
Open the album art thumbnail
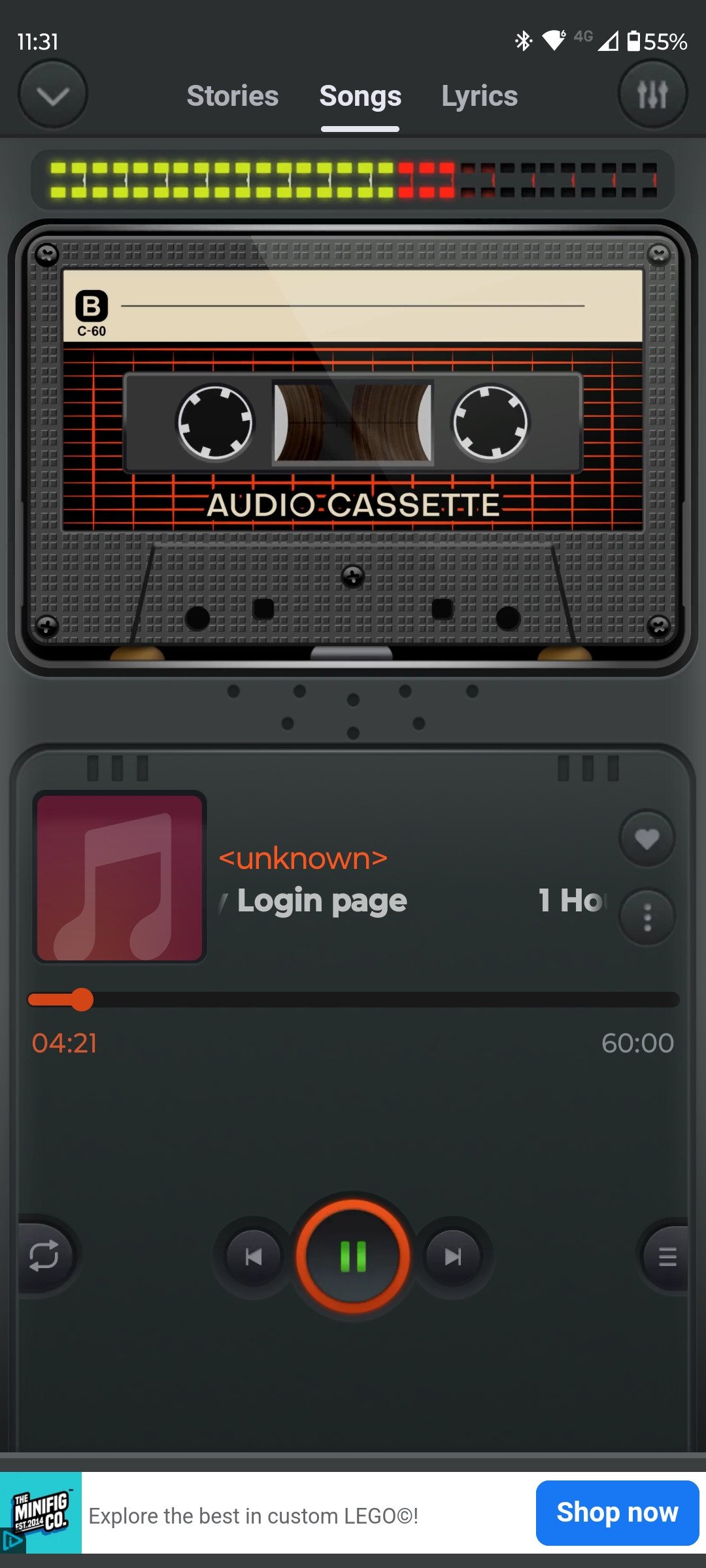120,877
